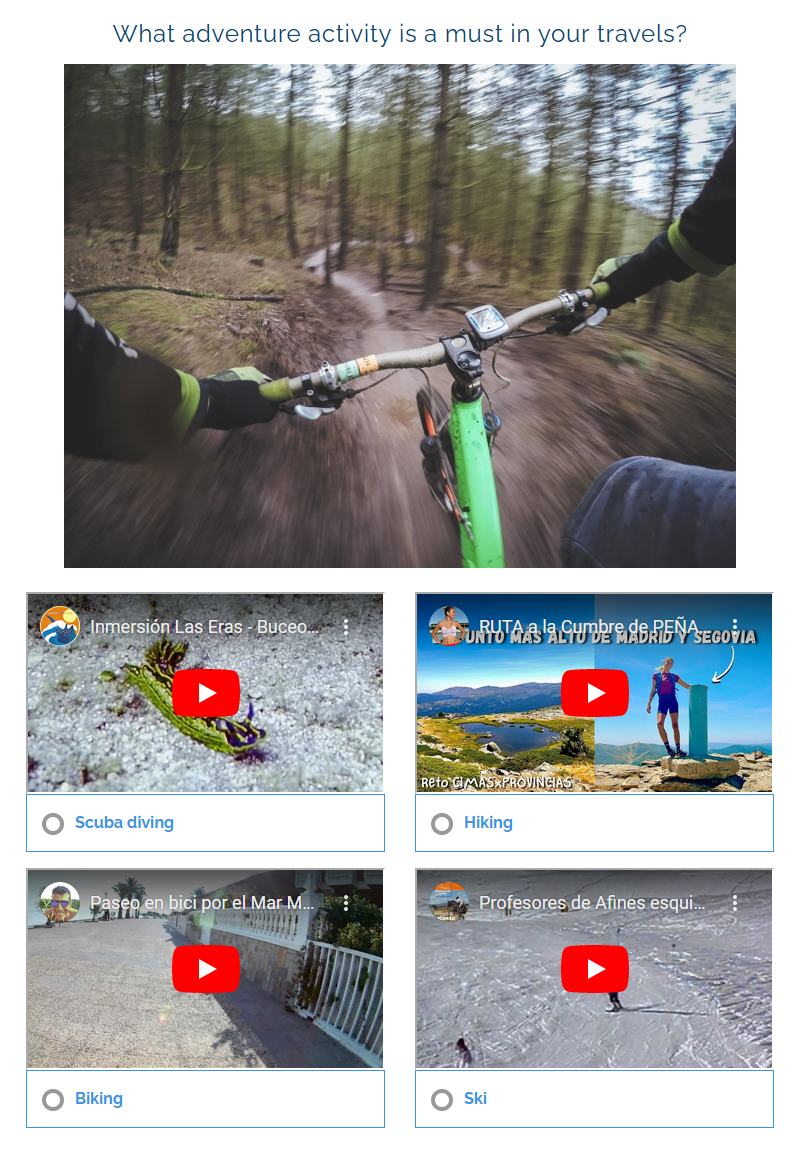This screenshot has height=1153, width=801.
Task: Open more options on Paseo en bici video
Action: tap(346, 903)
